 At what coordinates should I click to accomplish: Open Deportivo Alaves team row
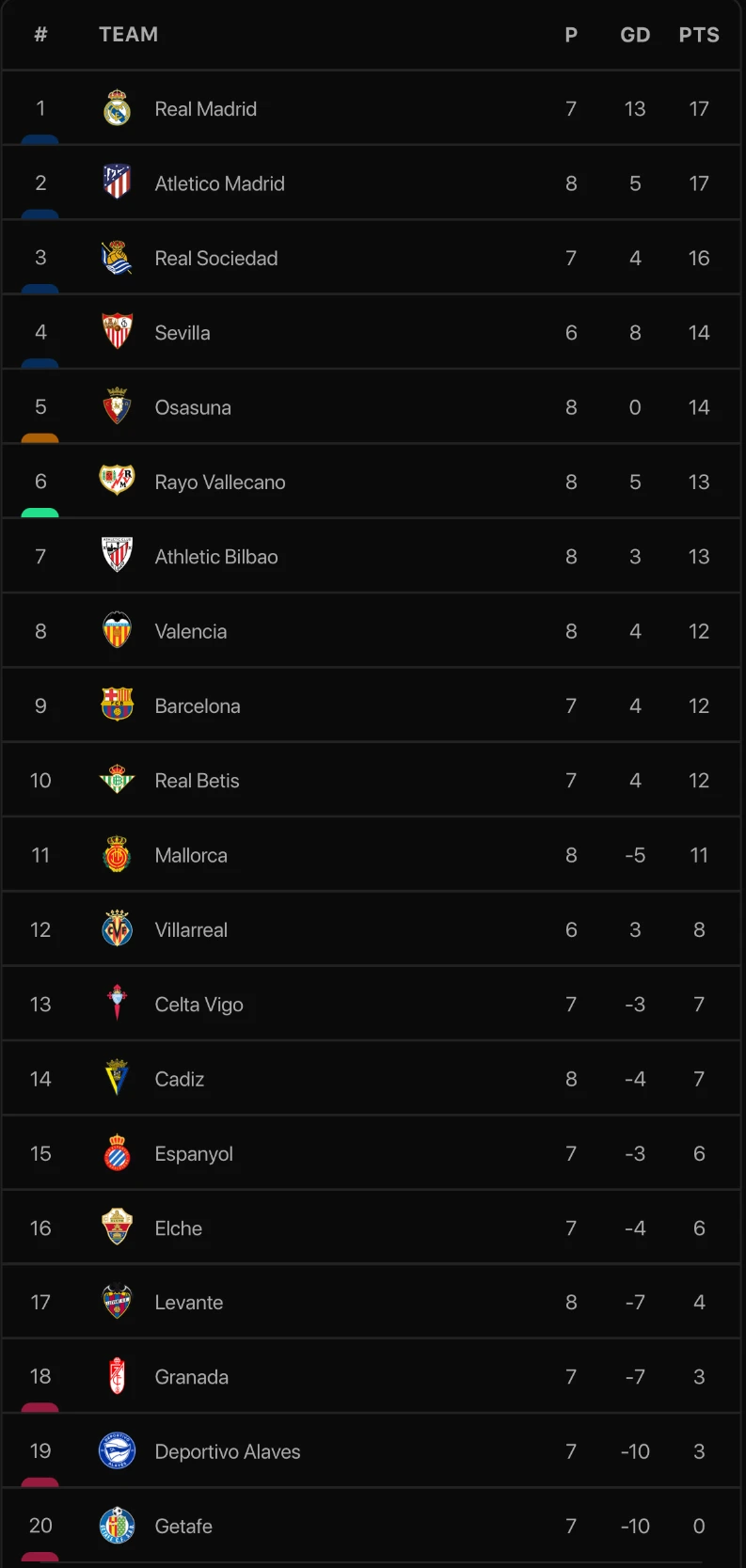click(x=227, y=1451)
